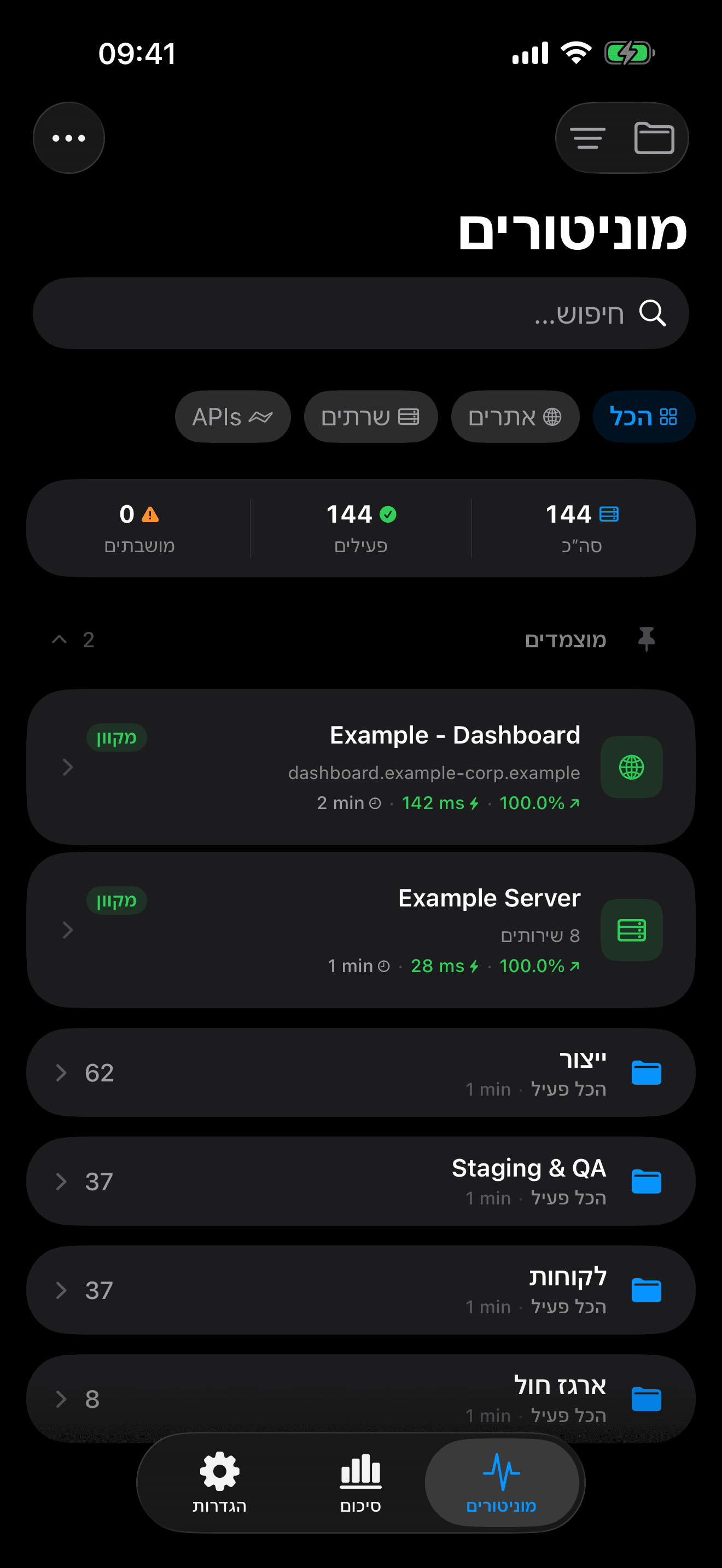Tap the server icon on Example Server monitor
Image resolution: width=722 pixels, height=1568 pixels.
pos(631,929)
